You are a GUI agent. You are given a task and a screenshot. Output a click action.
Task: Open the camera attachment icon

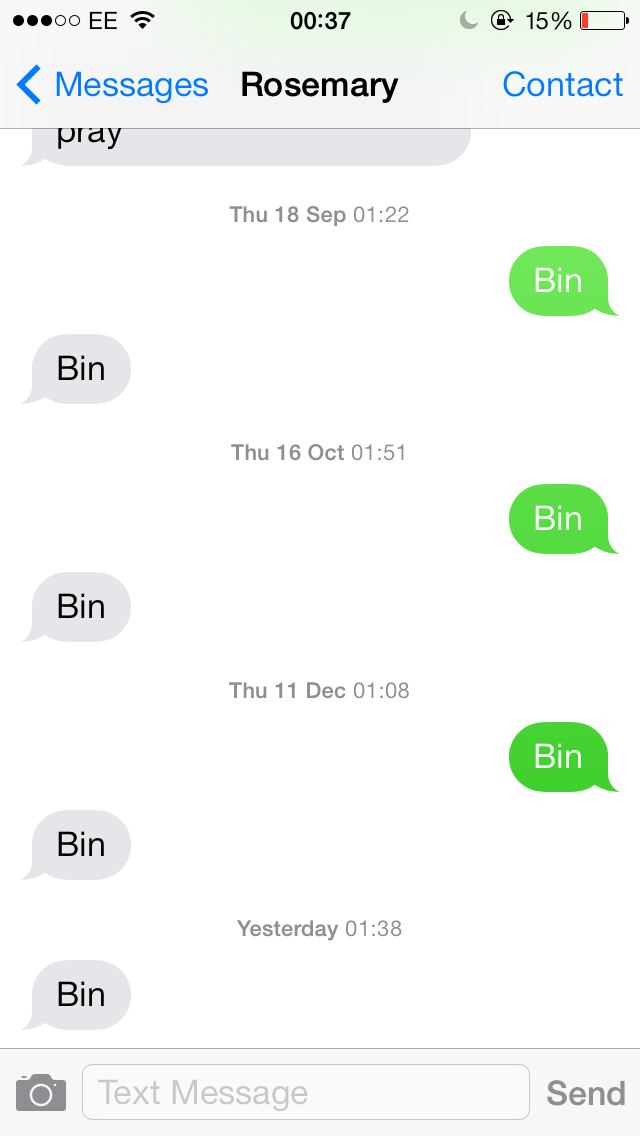pyautogui.click(x=41, y=1092)
